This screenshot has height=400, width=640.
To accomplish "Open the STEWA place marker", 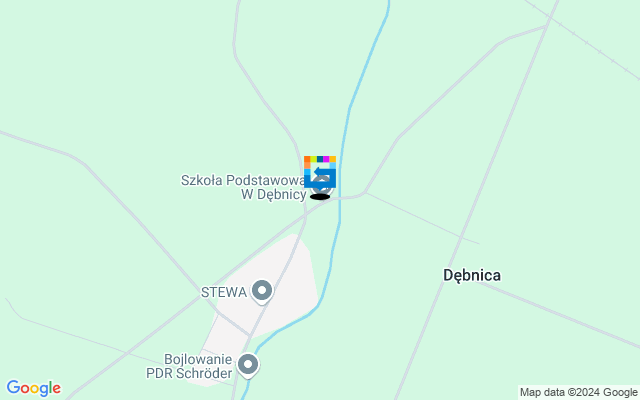I will click(262, 291).
